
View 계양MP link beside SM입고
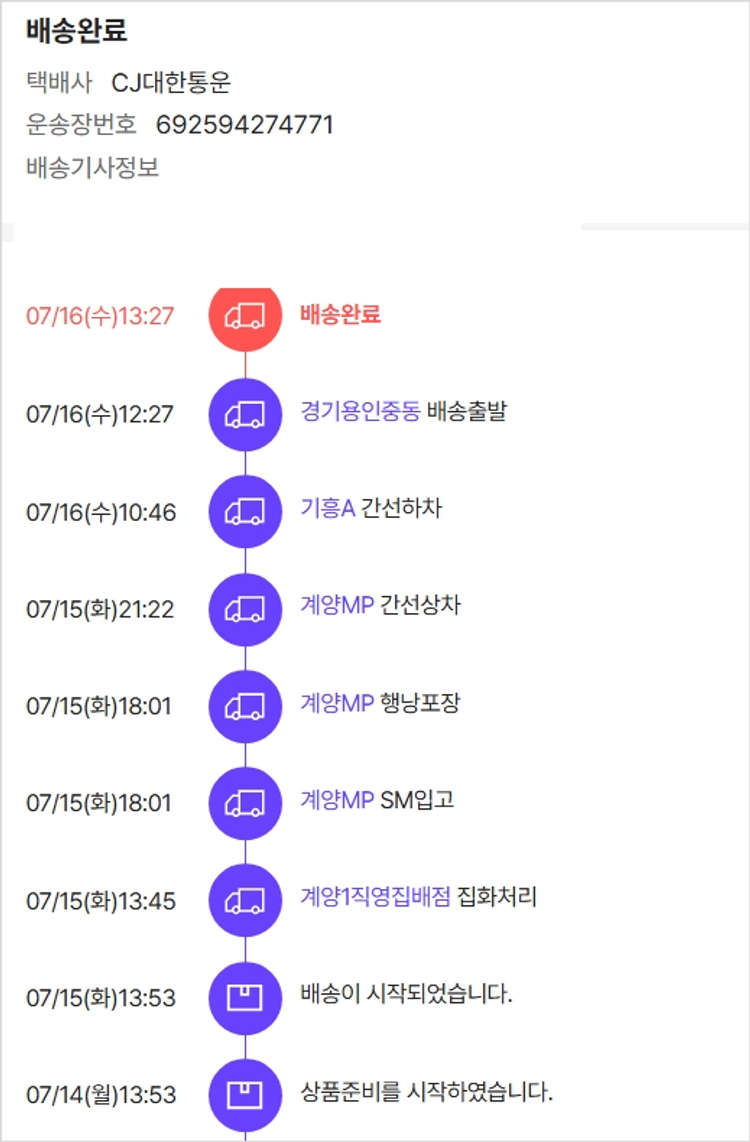[x=336, y=800]
